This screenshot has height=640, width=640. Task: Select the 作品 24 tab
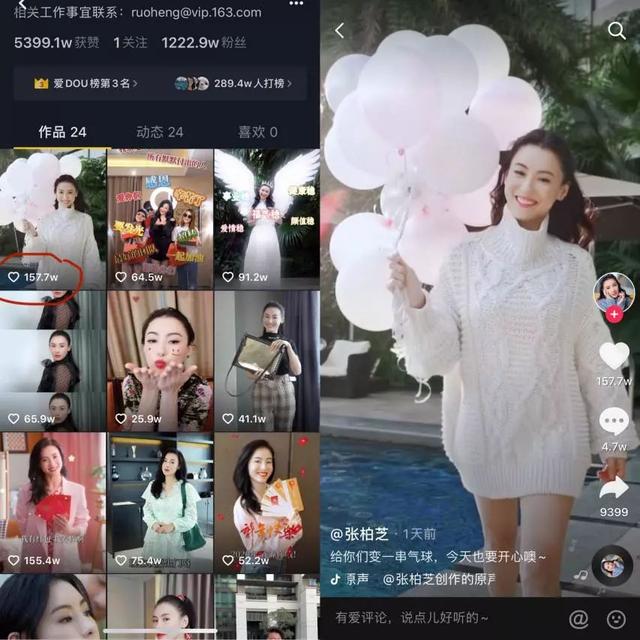[x=62, y=132]
